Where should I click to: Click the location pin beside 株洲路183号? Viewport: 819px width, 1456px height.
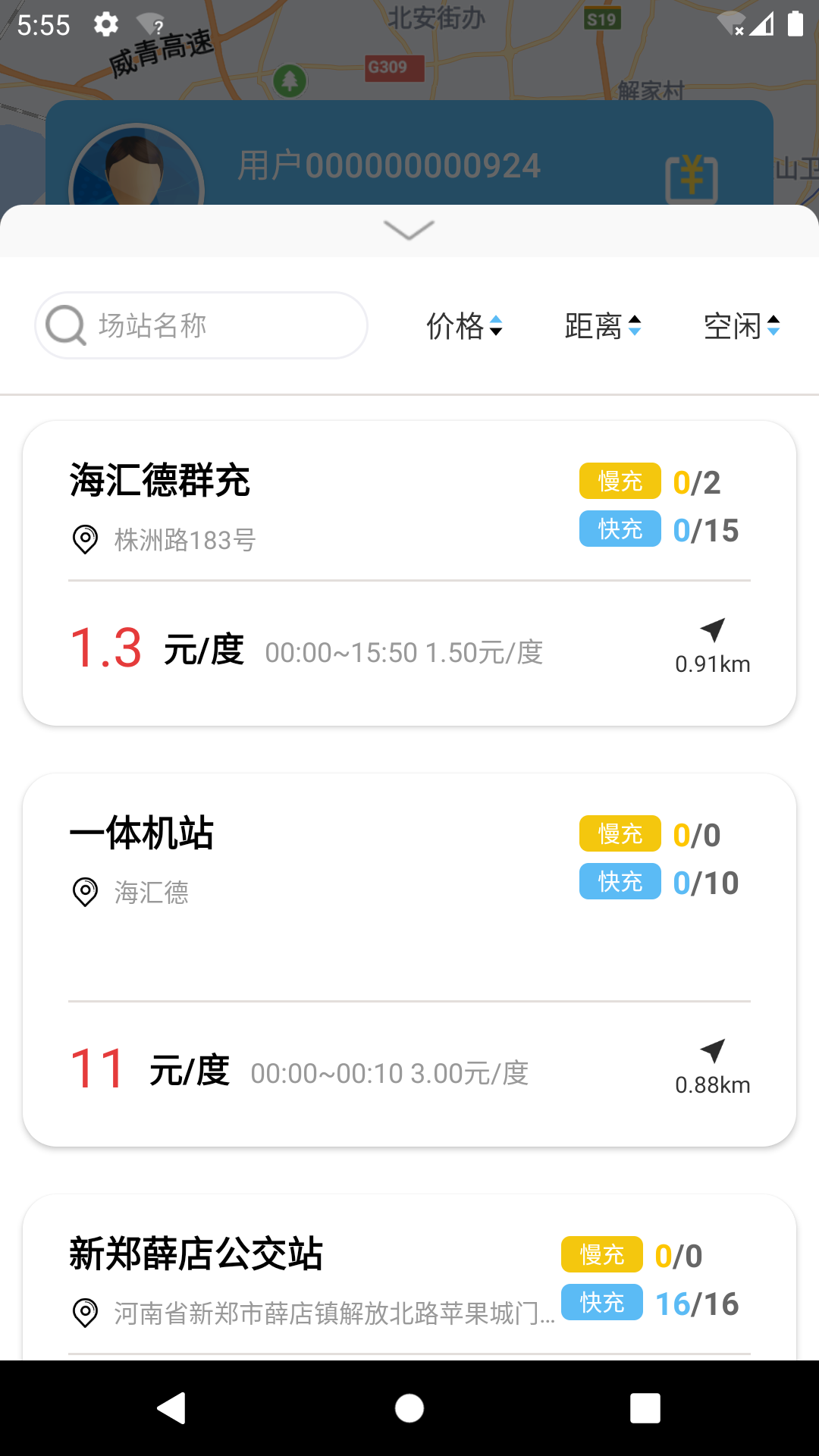86,540
